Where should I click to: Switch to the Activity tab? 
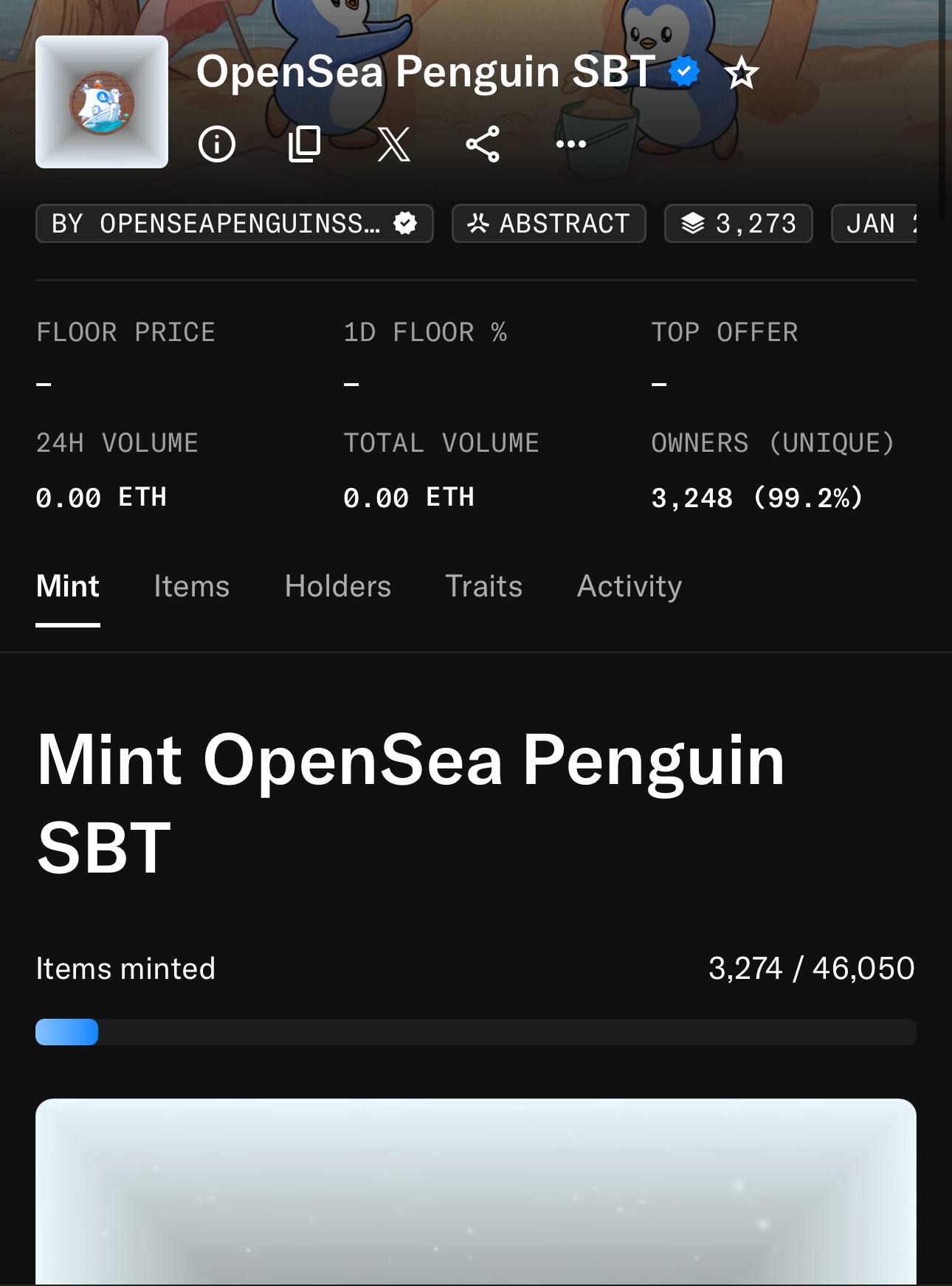(x=630, y=586)
